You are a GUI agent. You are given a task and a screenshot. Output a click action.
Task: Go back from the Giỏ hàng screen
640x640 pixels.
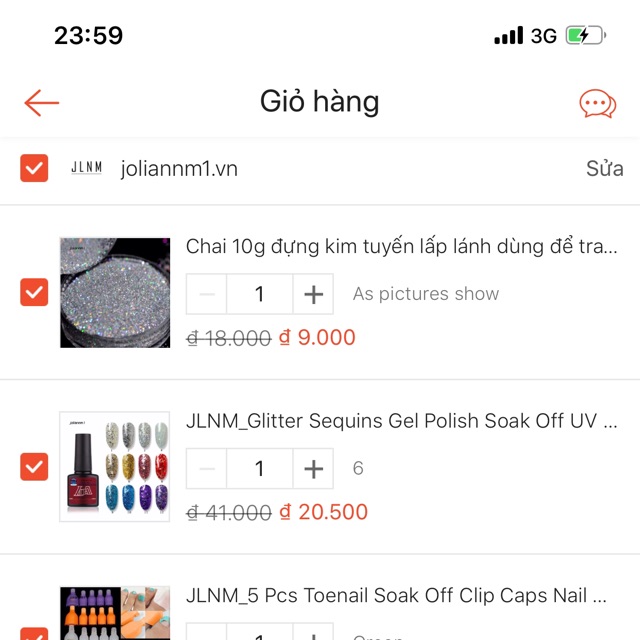[x=42, y=102]
